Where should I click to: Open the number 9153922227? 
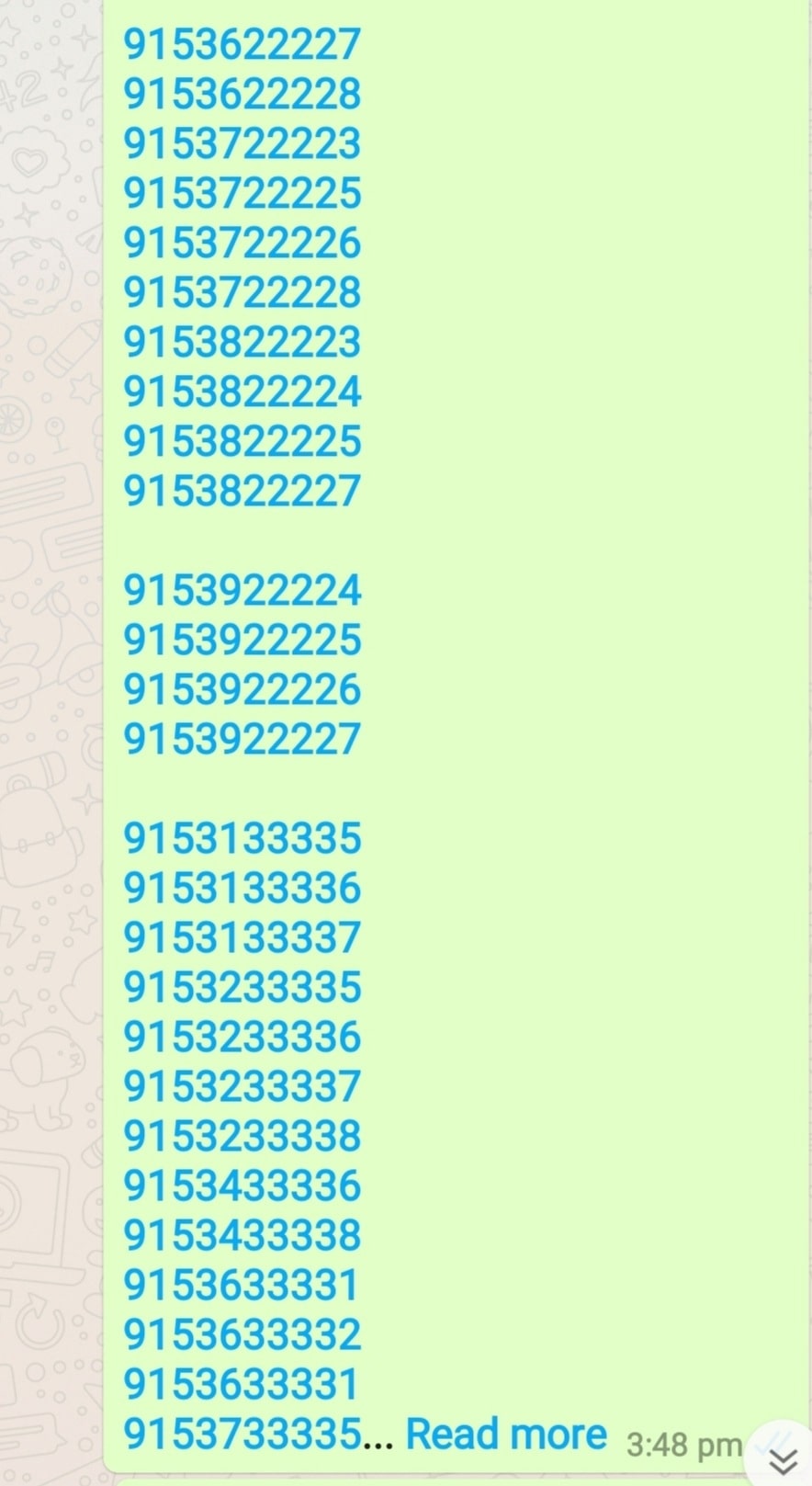(x=242, y=740)
